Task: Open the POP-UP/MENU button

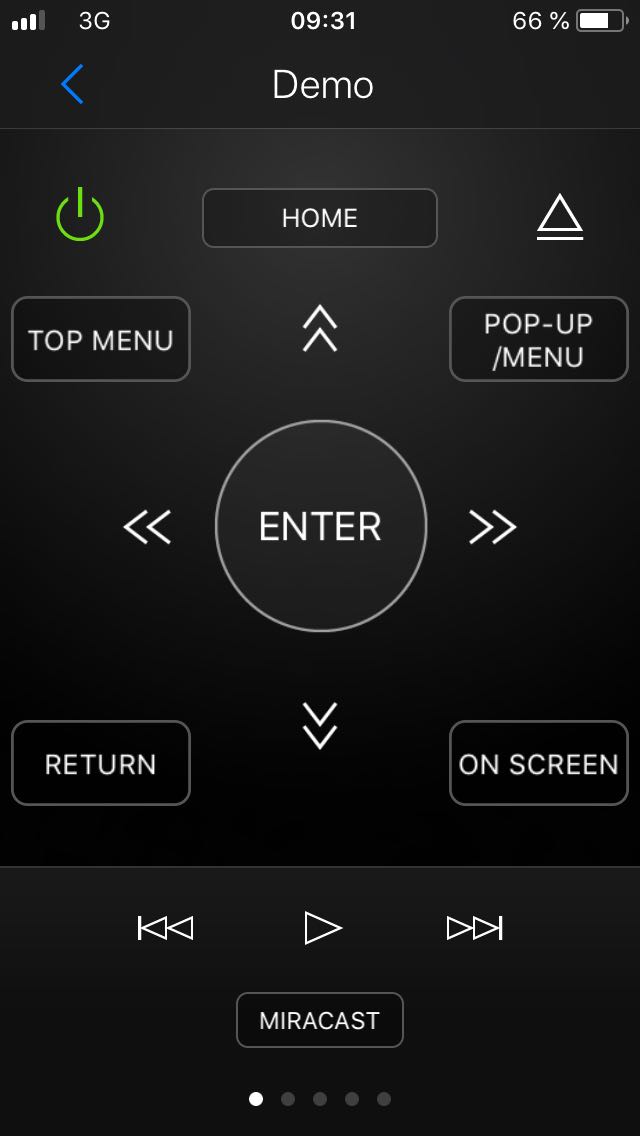Action: 539,340
